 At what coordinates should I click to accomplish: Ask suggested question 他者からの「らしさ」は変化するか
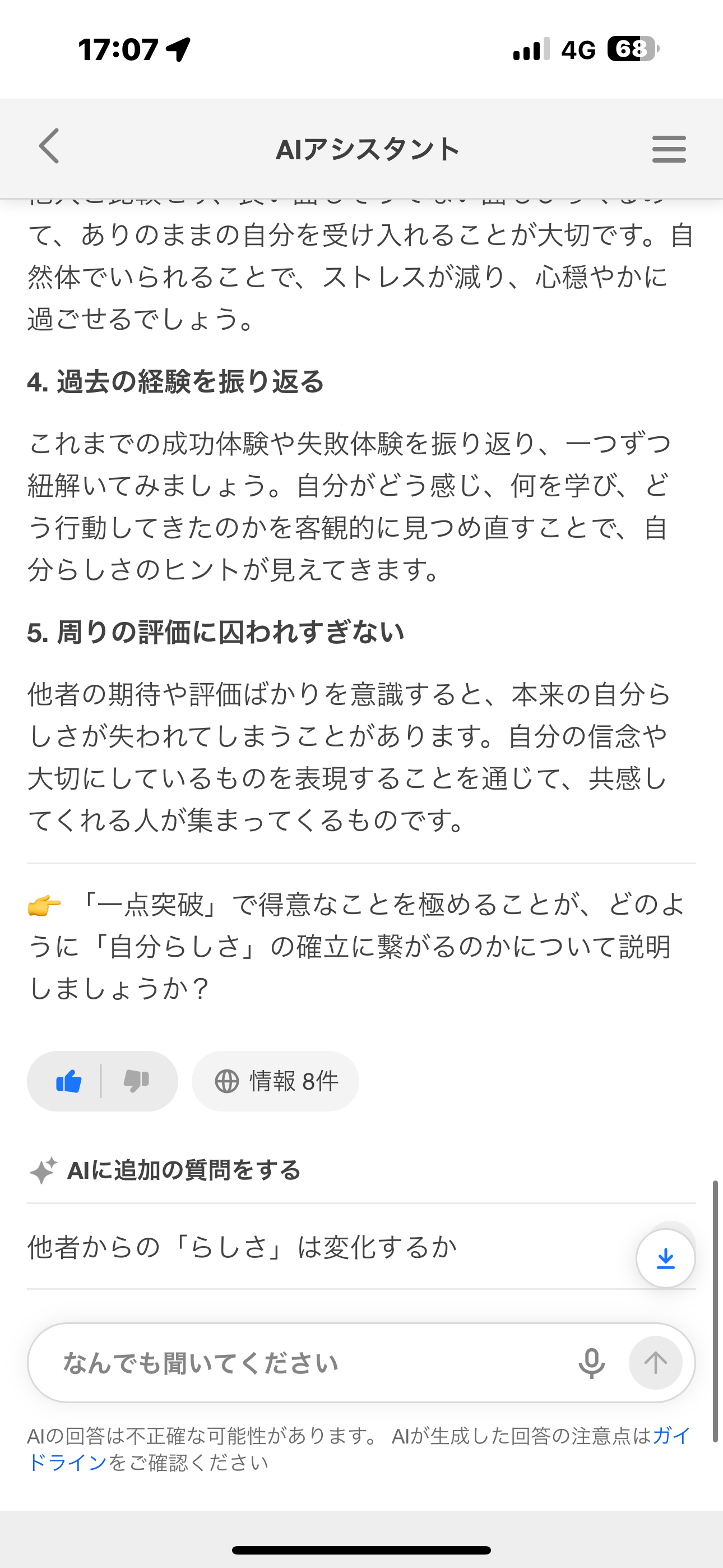click(x=242, y=1247)
